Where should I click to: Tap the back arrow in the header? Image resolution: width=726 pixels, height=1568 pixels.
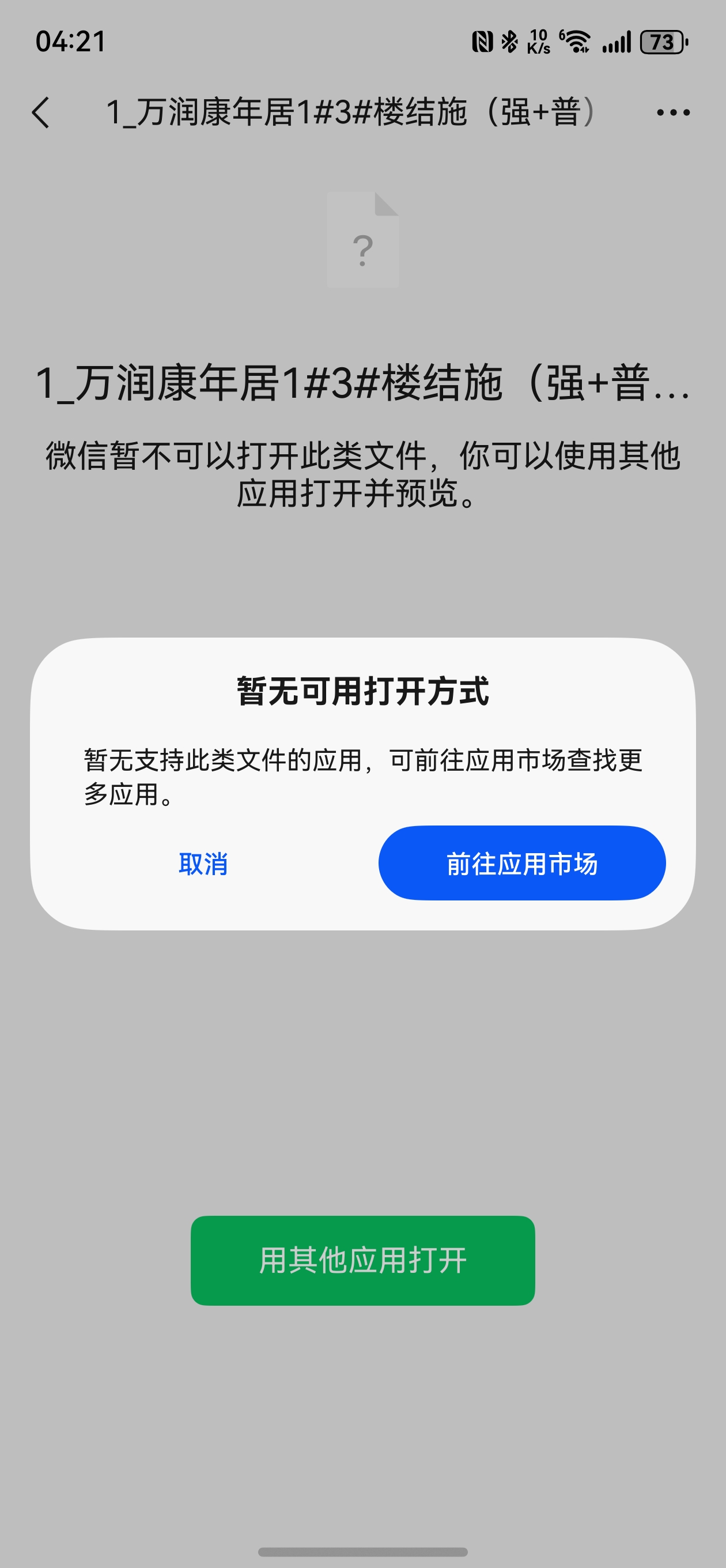[x=40, y=112]
